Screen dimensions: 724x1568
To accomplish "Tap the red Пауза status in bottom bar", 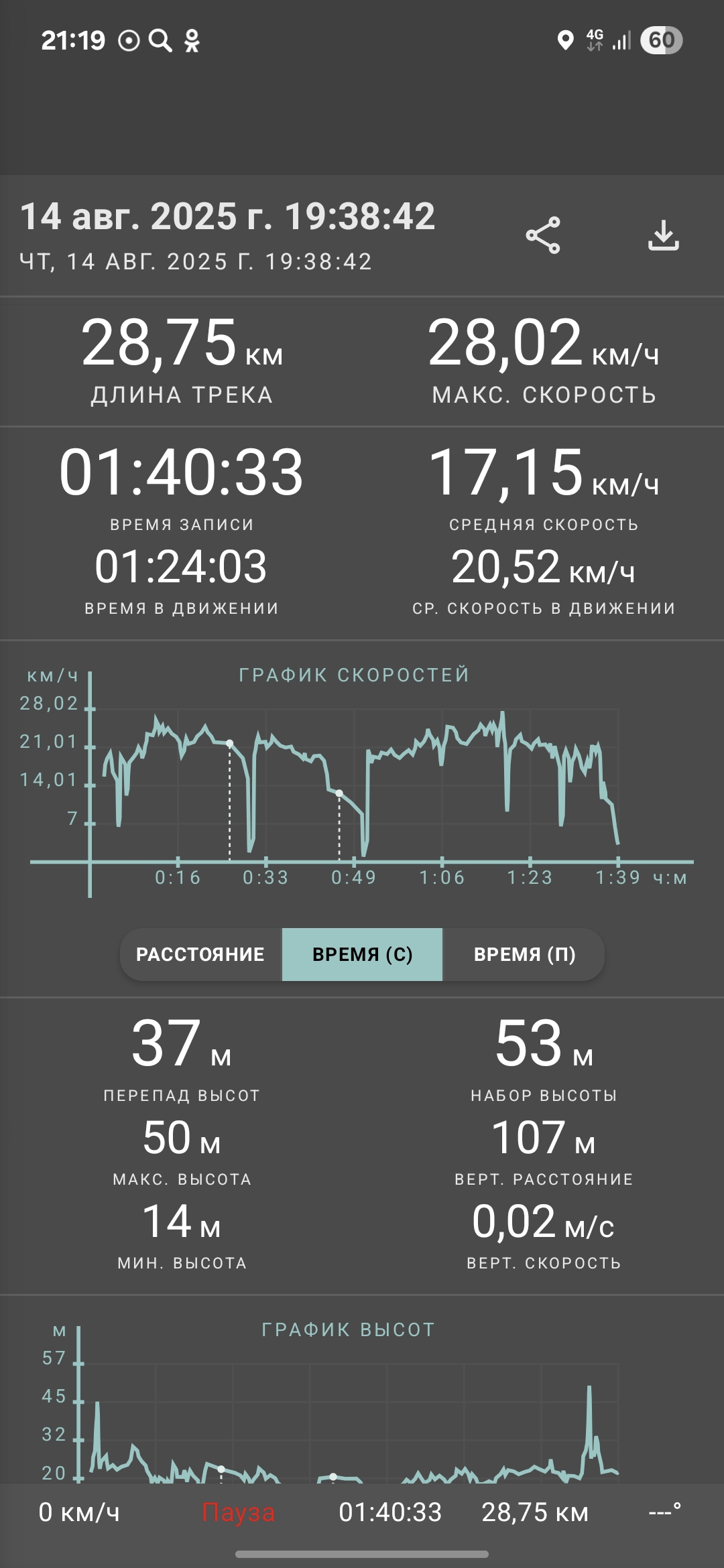I will (x=239, y=1512).
